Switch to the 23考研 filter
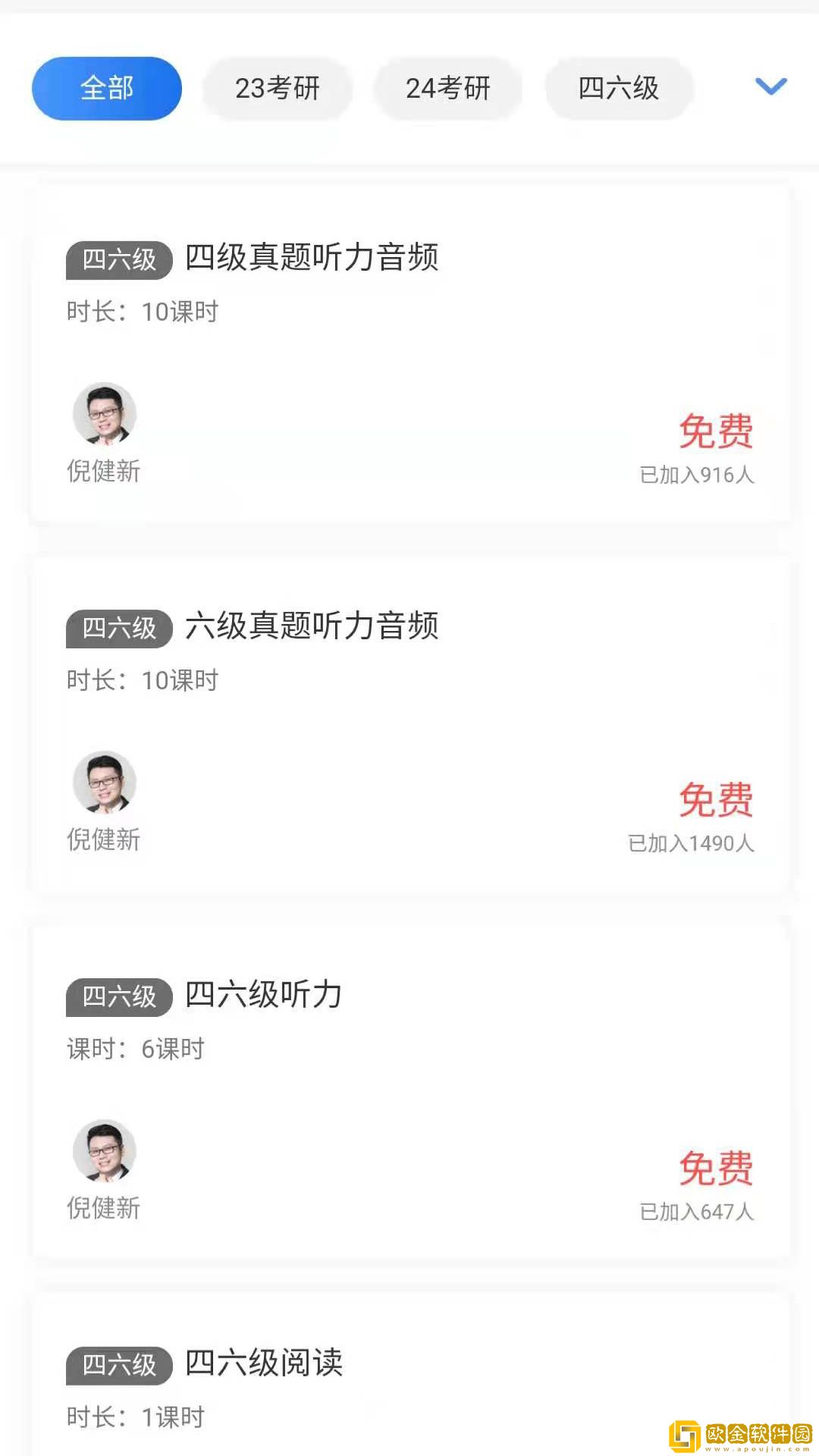The image size is (819, 1456). pyautogui.click(x=278, y=89)
